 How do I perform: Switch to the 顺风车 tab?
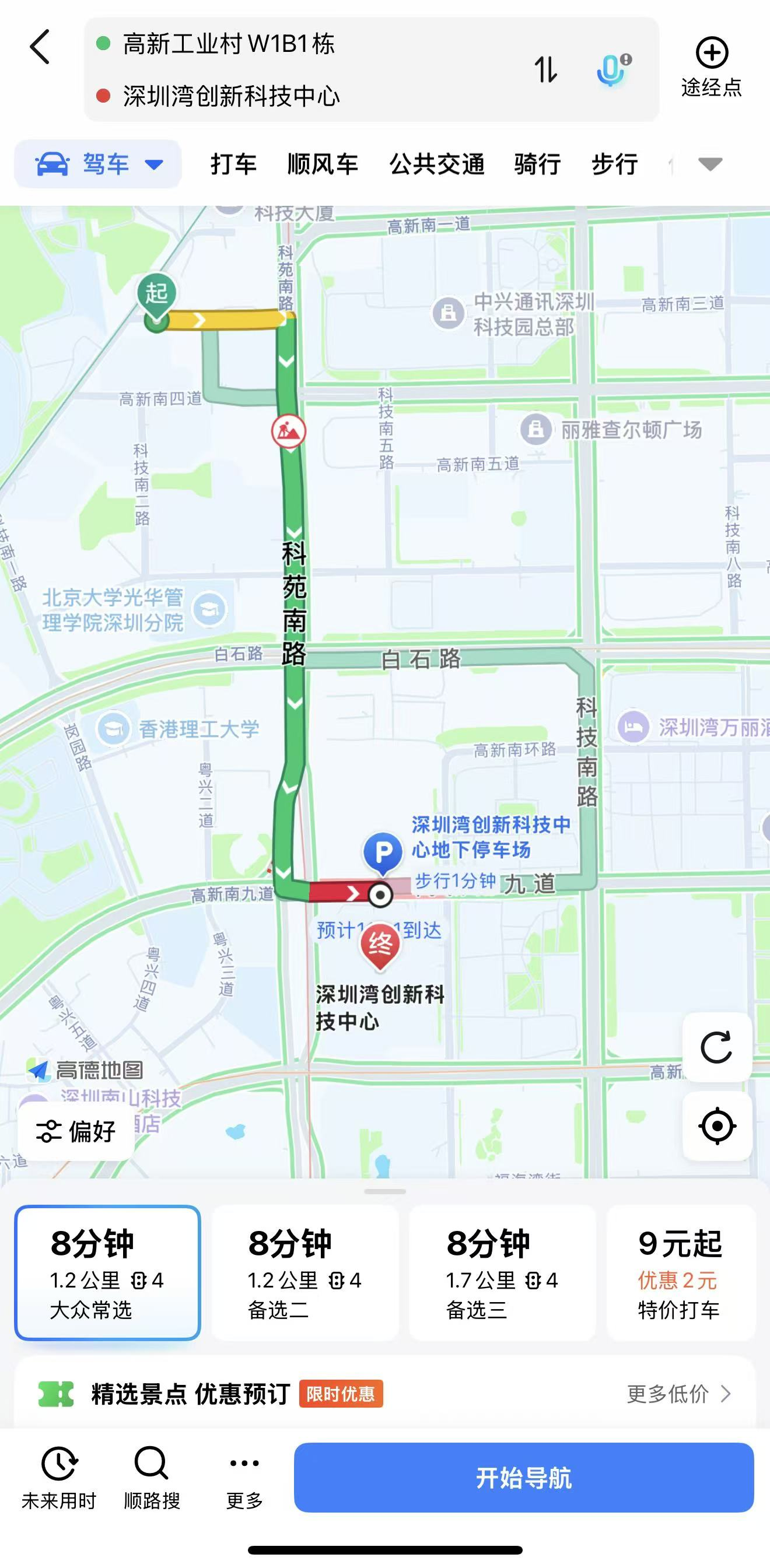(x=323, y=164)
